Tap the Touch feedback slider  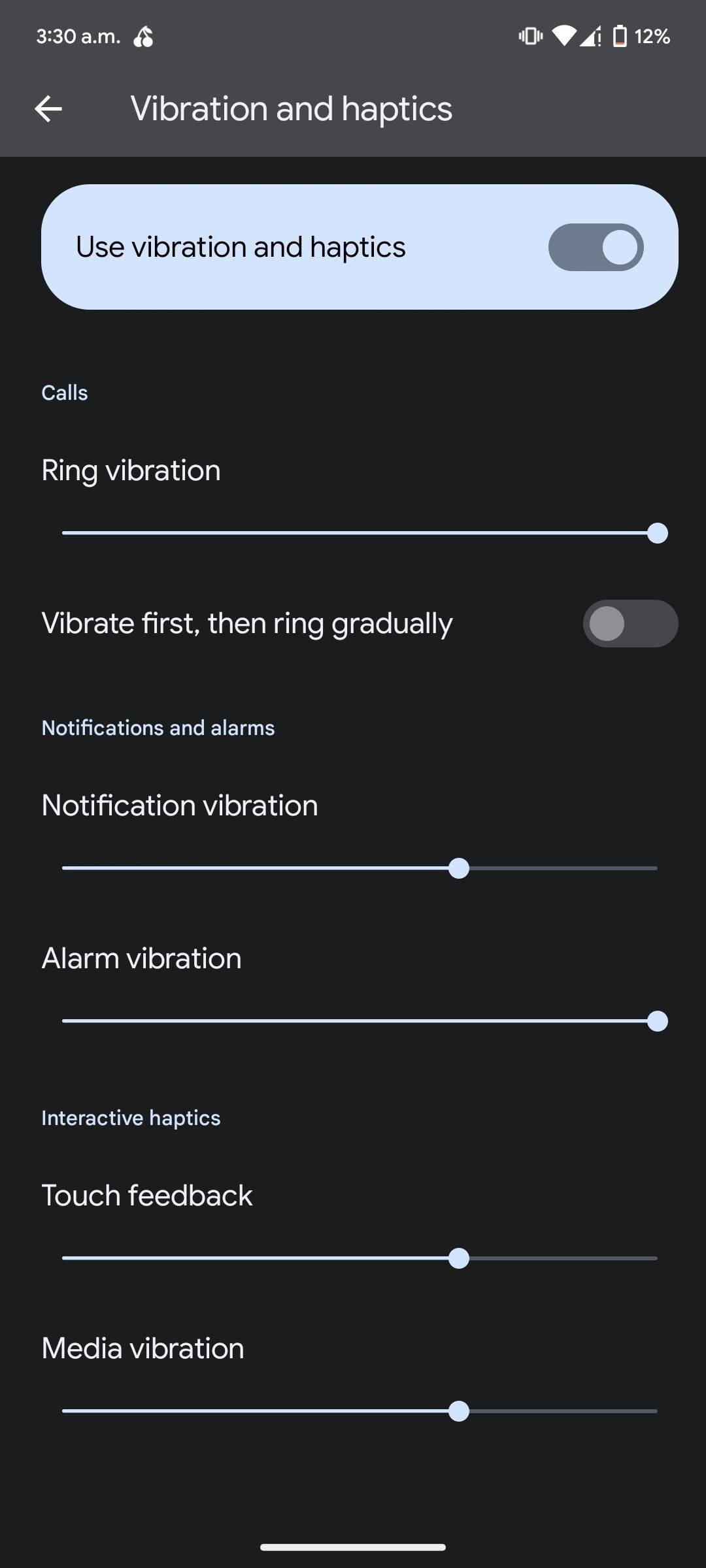360,1258
